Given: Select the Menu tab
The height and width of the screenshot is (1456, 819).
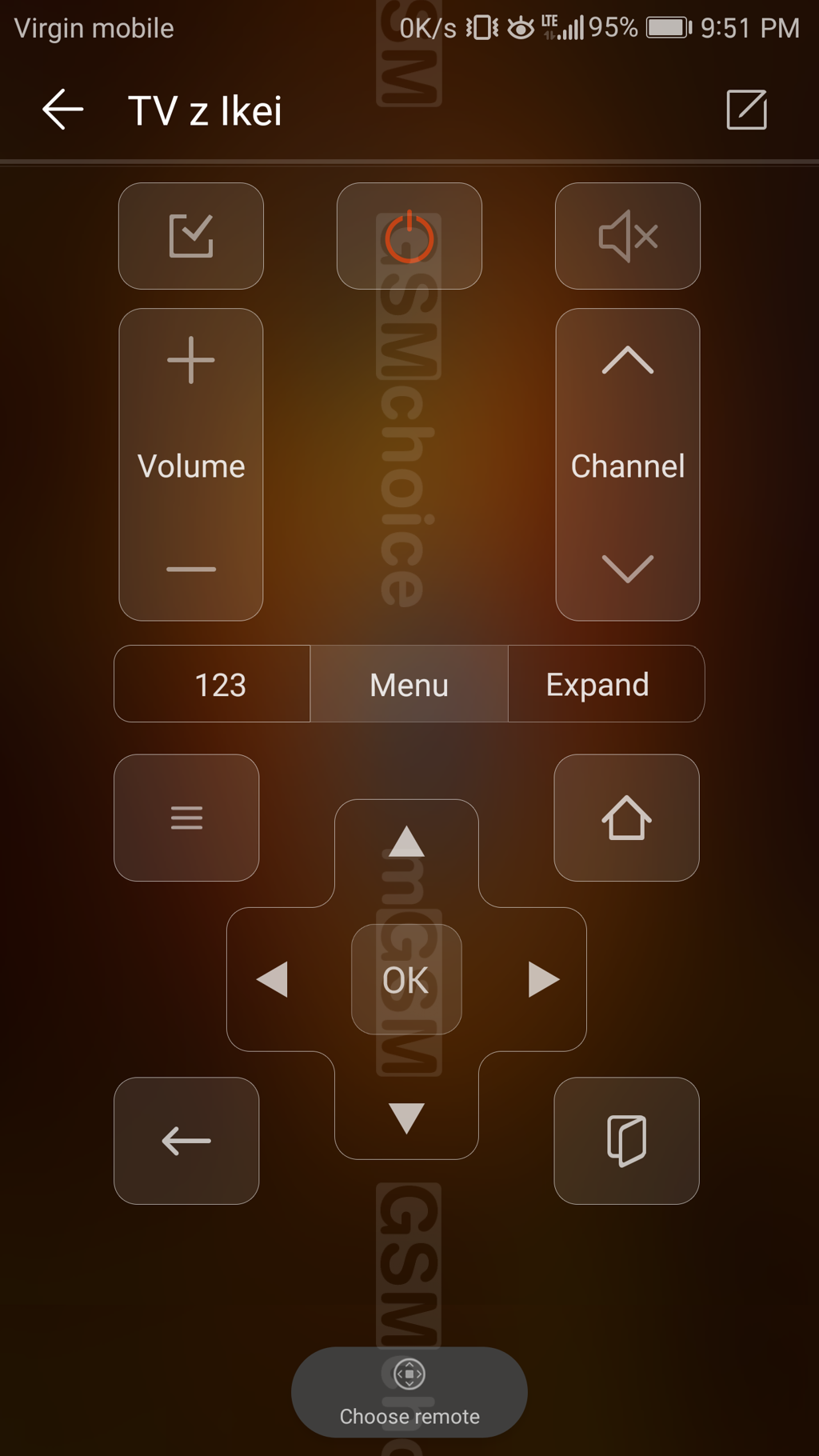Looking at the screenshot, I should 409,685.
